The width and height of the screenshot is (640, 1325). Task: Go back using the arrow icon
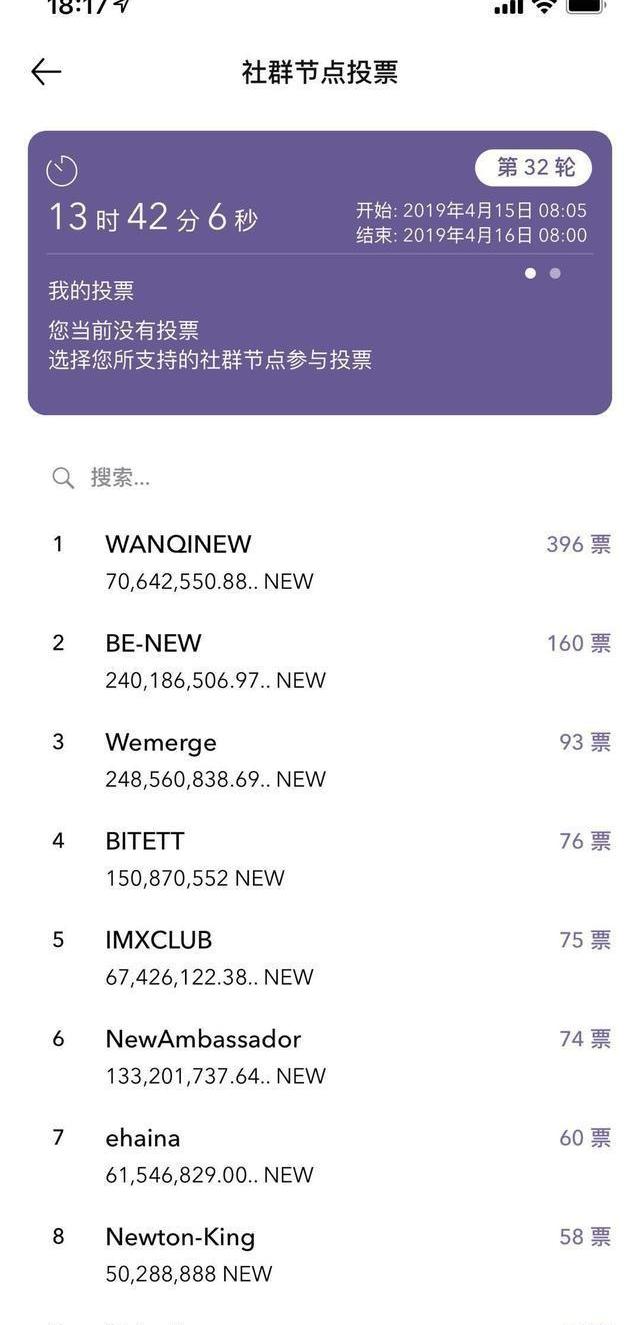point(46,72)
